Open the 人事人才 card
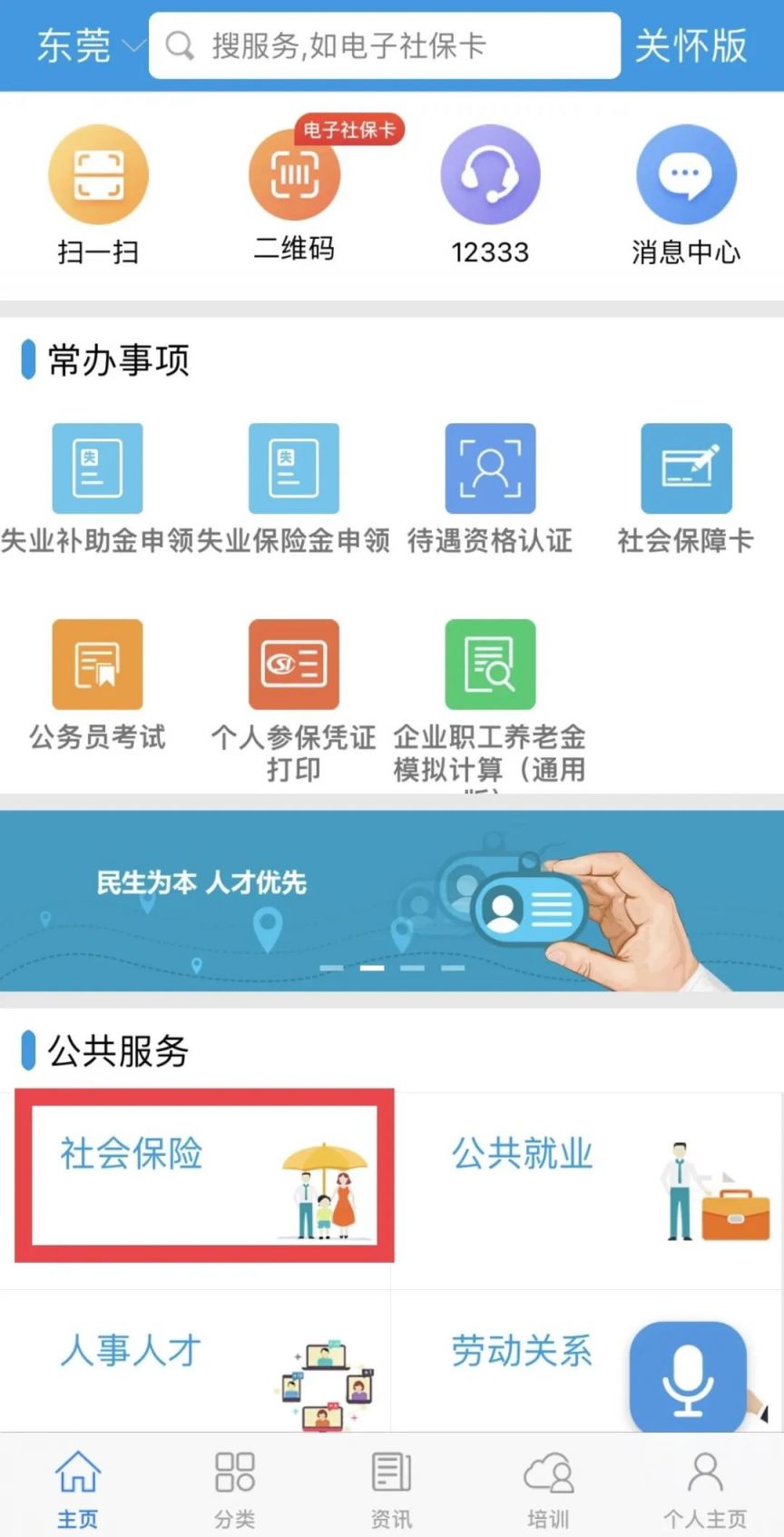 click(195, 1362)
